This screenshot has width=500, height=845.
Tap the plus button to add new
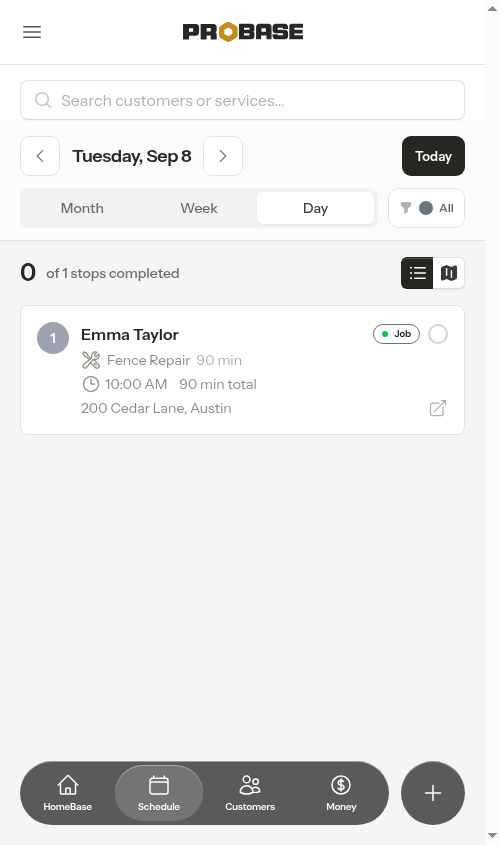point(433,793)
